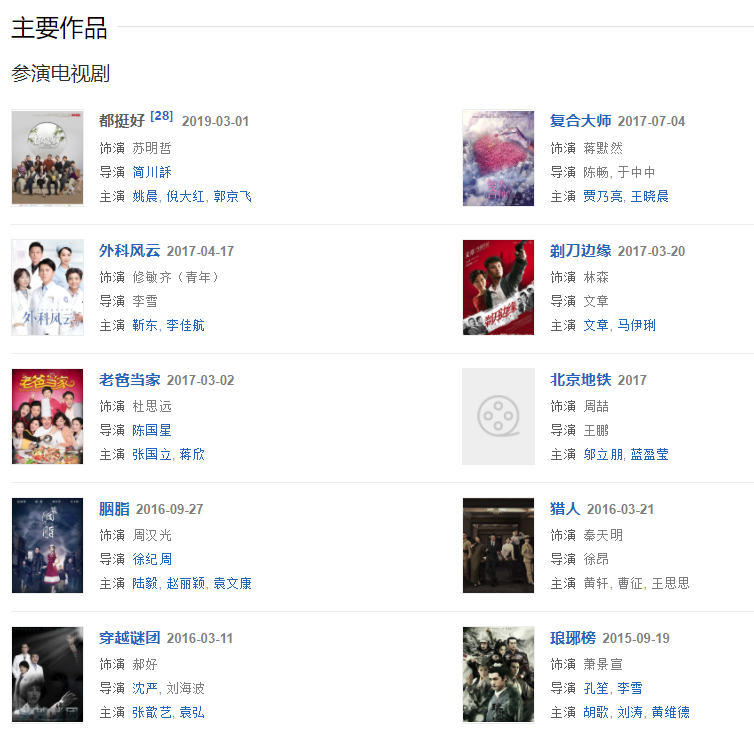Open the 猎人 title link
754x734 pixels.
click(x=565, y=508)
